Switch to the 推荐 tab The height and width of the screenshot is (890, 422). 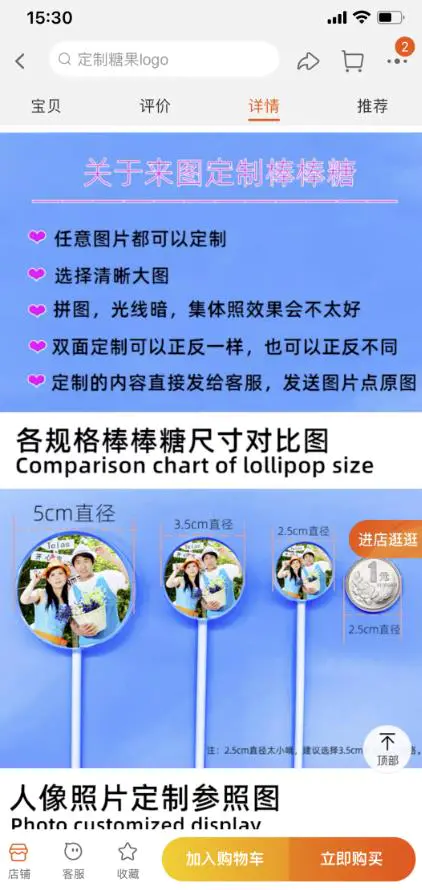click(x=373, y=106)
